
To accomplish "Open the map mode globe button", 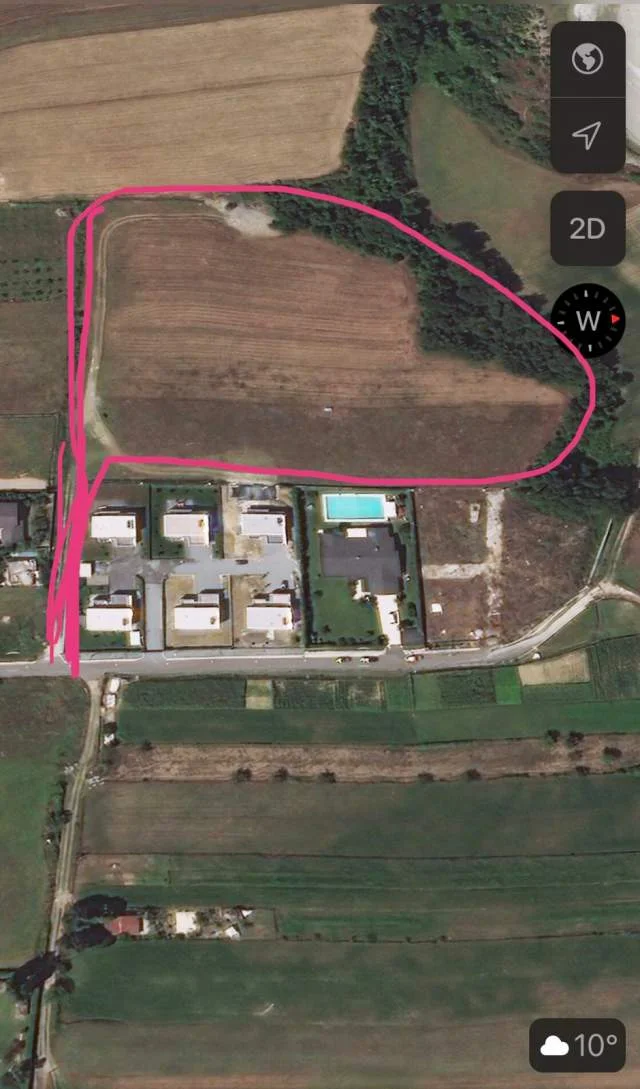I will click(588, 59).
